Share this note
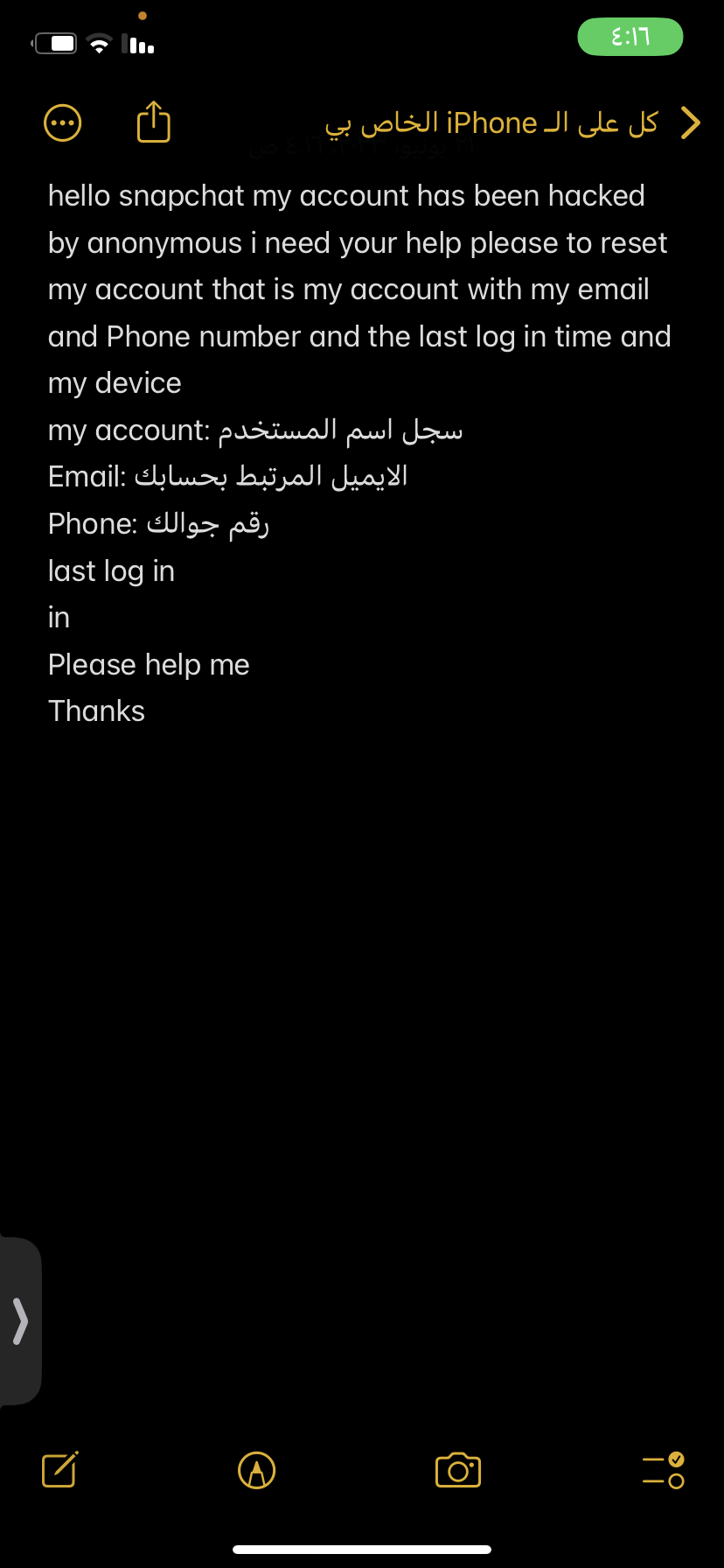This screenshot has width=724, height=1568. pyautogui.click(x=154, y=122)
